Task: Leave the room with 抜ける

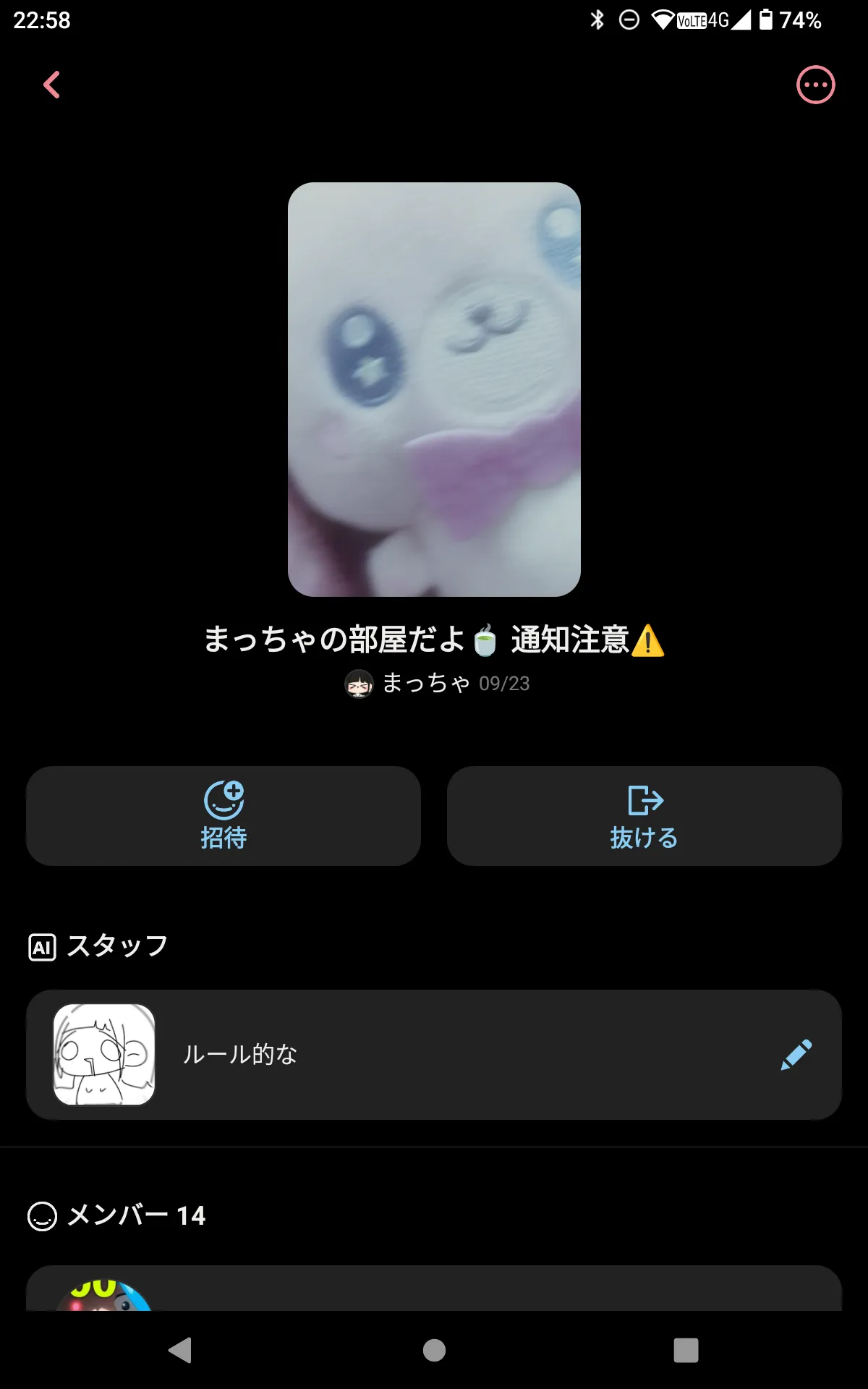Action: click(644, 816)
